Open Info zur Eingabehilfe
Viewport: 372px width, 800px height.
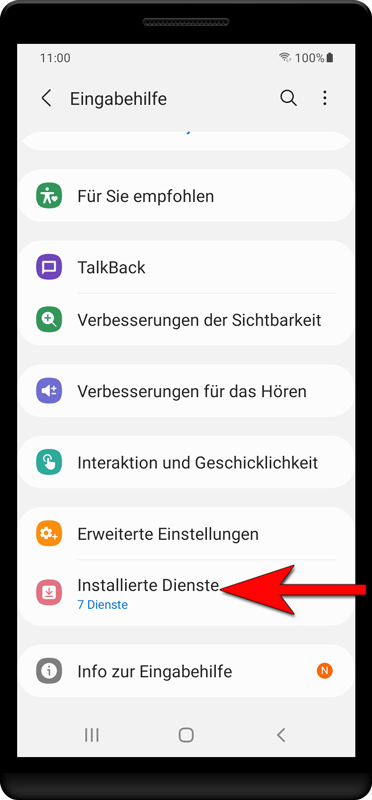[186, 671]
